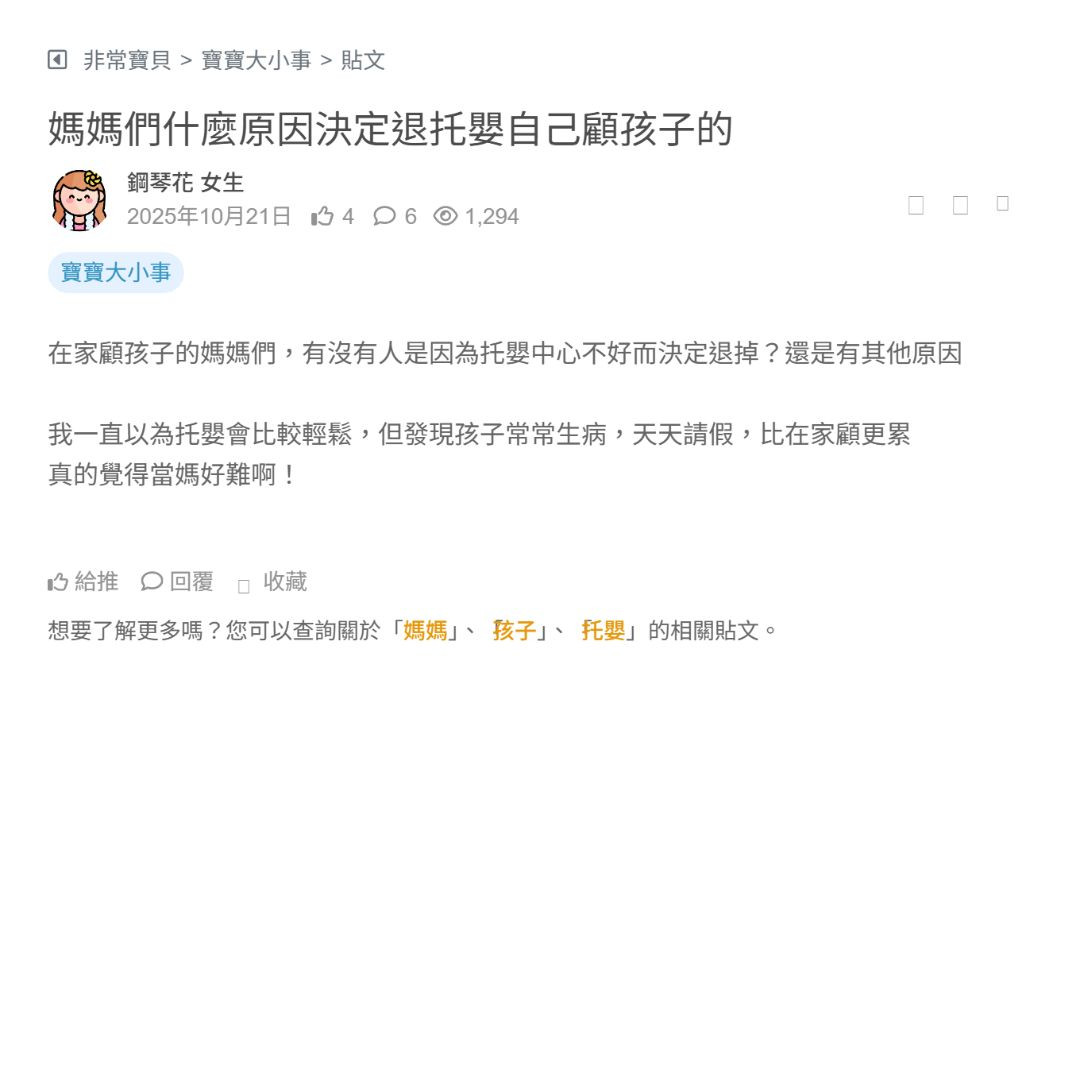Open the 非常寶貝 breadcrumb link
The height and width of the screenshot is (1080, 1080).
tap(127, 60)
